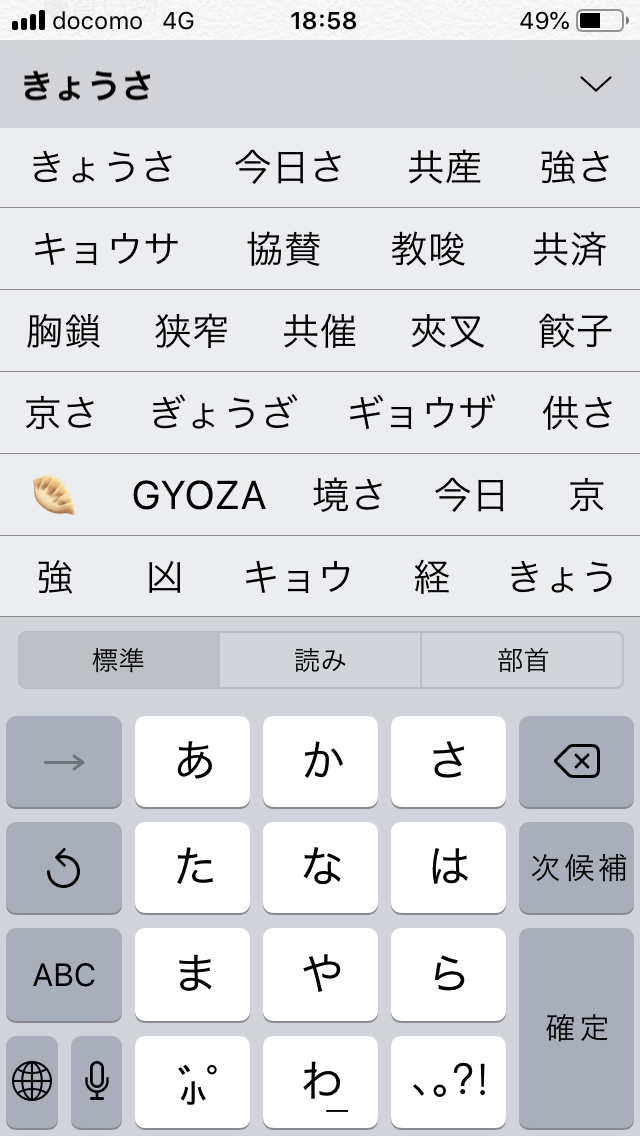Tap the 次候補 key for next candidate
Image resolution: width=640 pixels, height=1136 pixels.
(x=576, y=868)
